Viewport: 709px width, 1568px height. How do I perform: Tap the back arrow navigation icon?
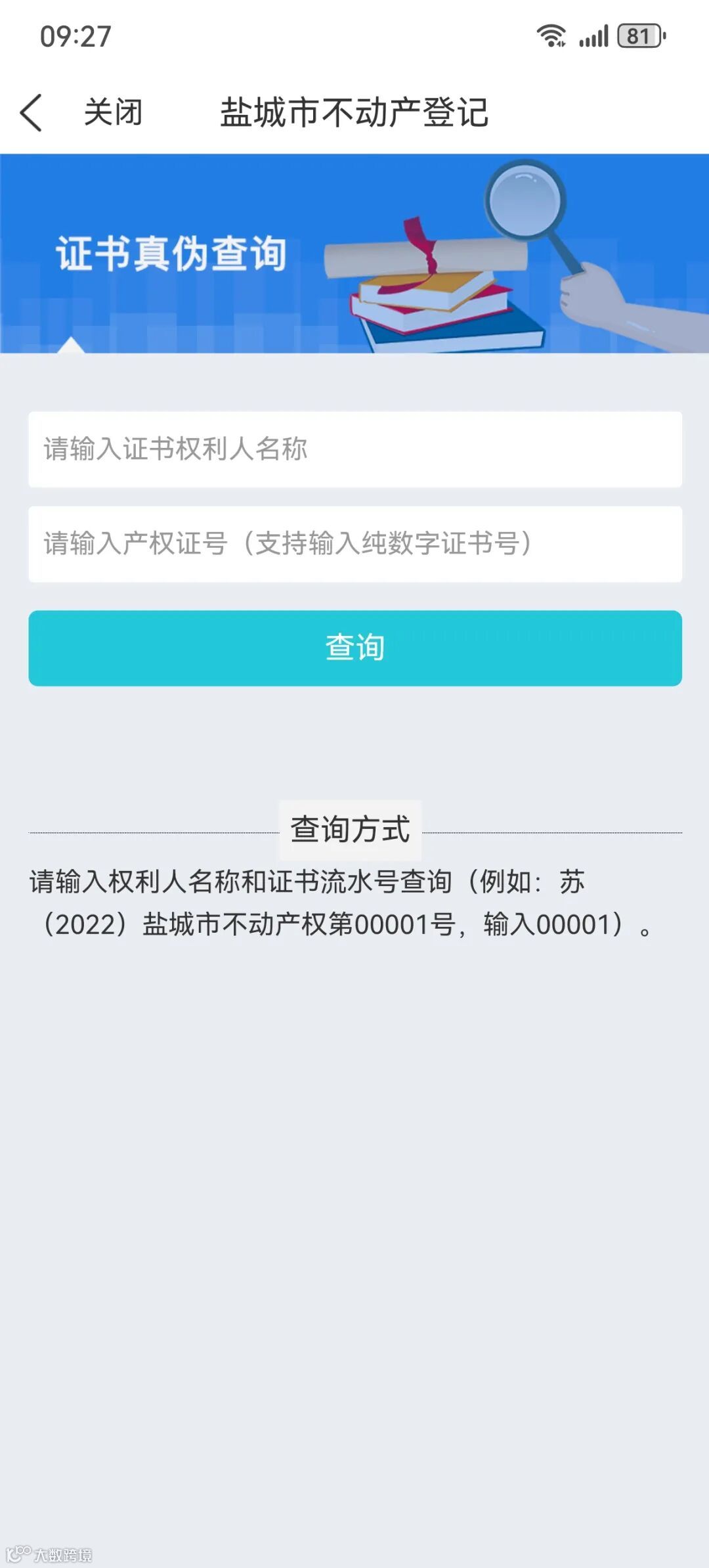pyautogui.click(x=31, y=112)
